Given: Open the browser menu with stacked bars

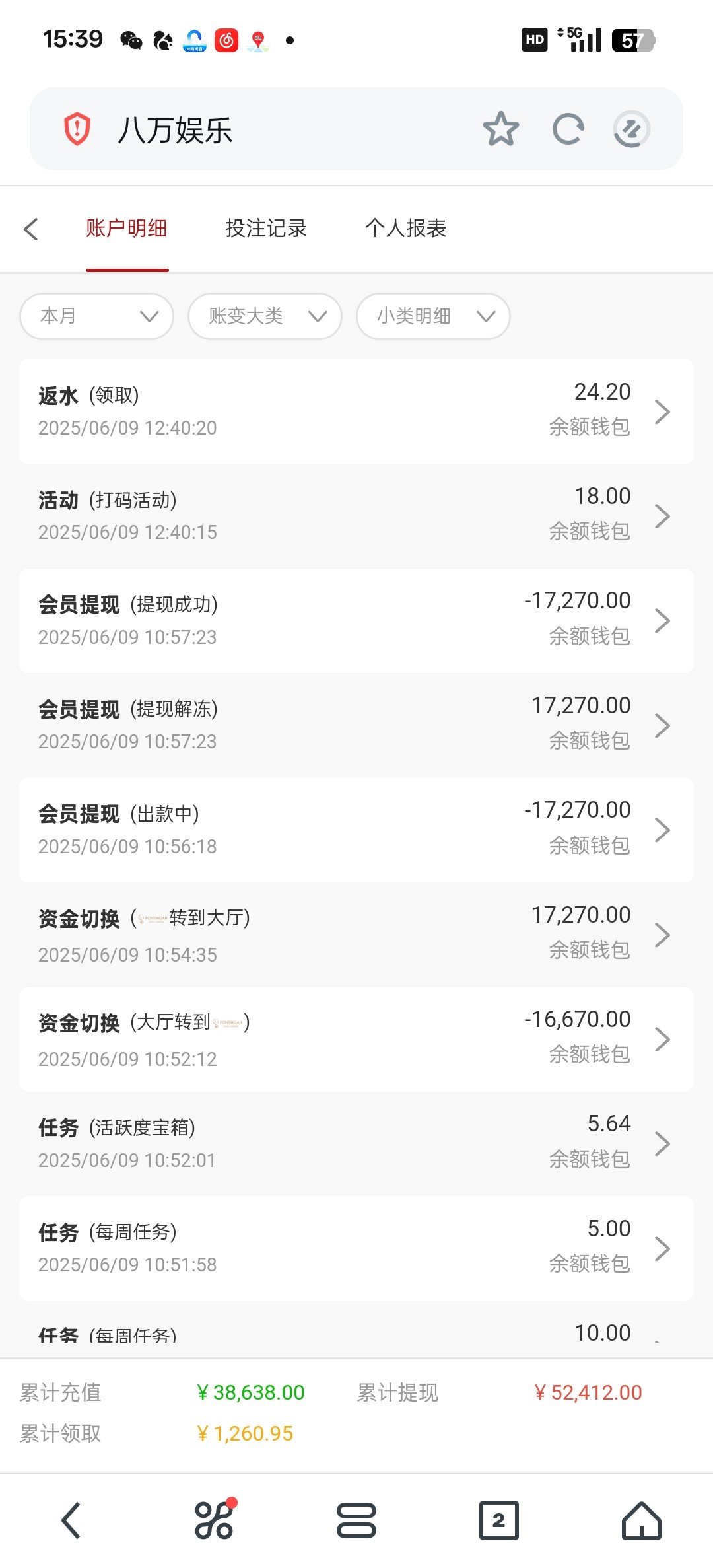Looking at the screenshot, I should pos(356,1520).
